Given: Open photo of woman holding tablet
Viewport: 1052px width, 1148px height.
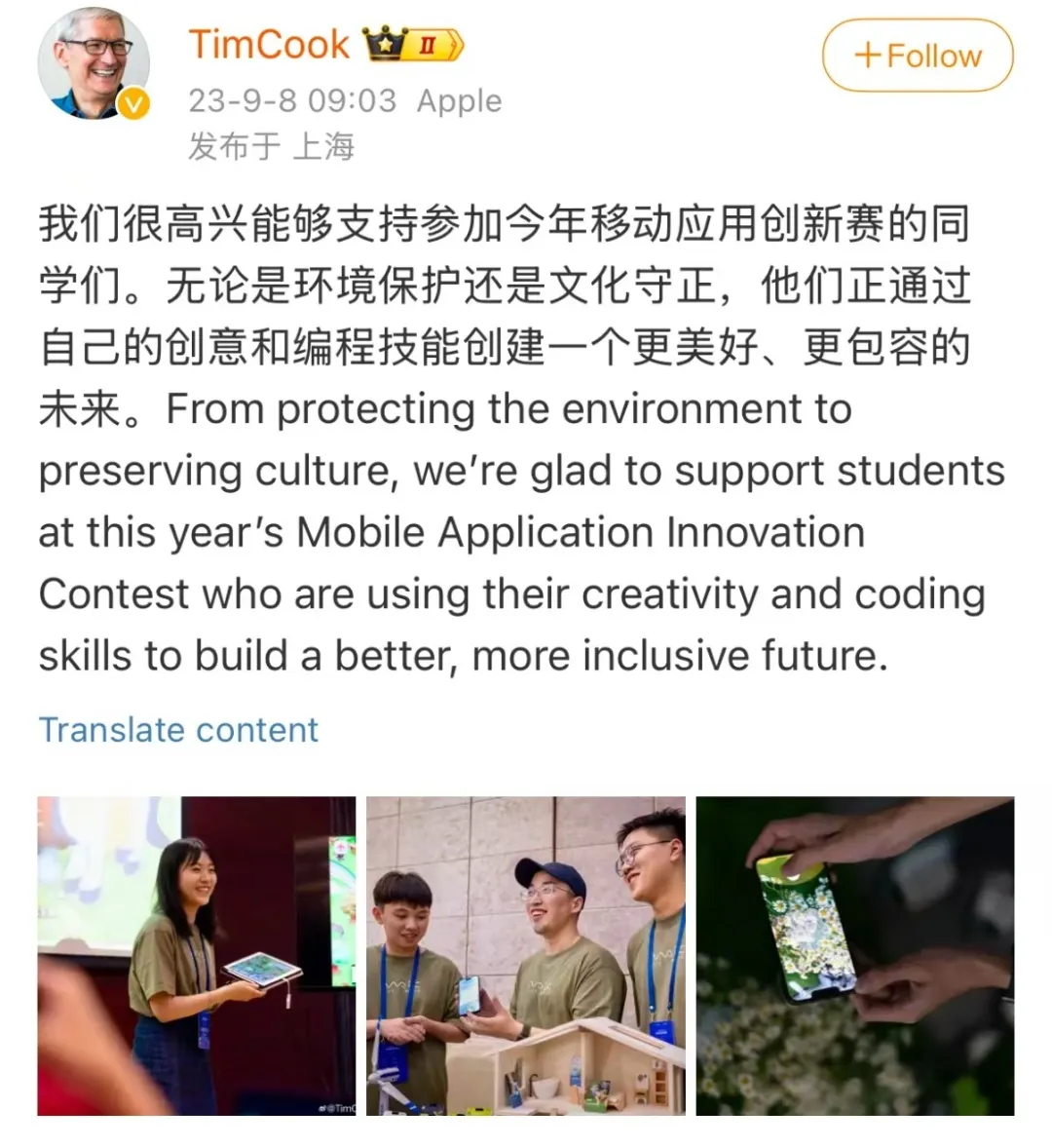Looking at the screenshot, I should 196,955.
